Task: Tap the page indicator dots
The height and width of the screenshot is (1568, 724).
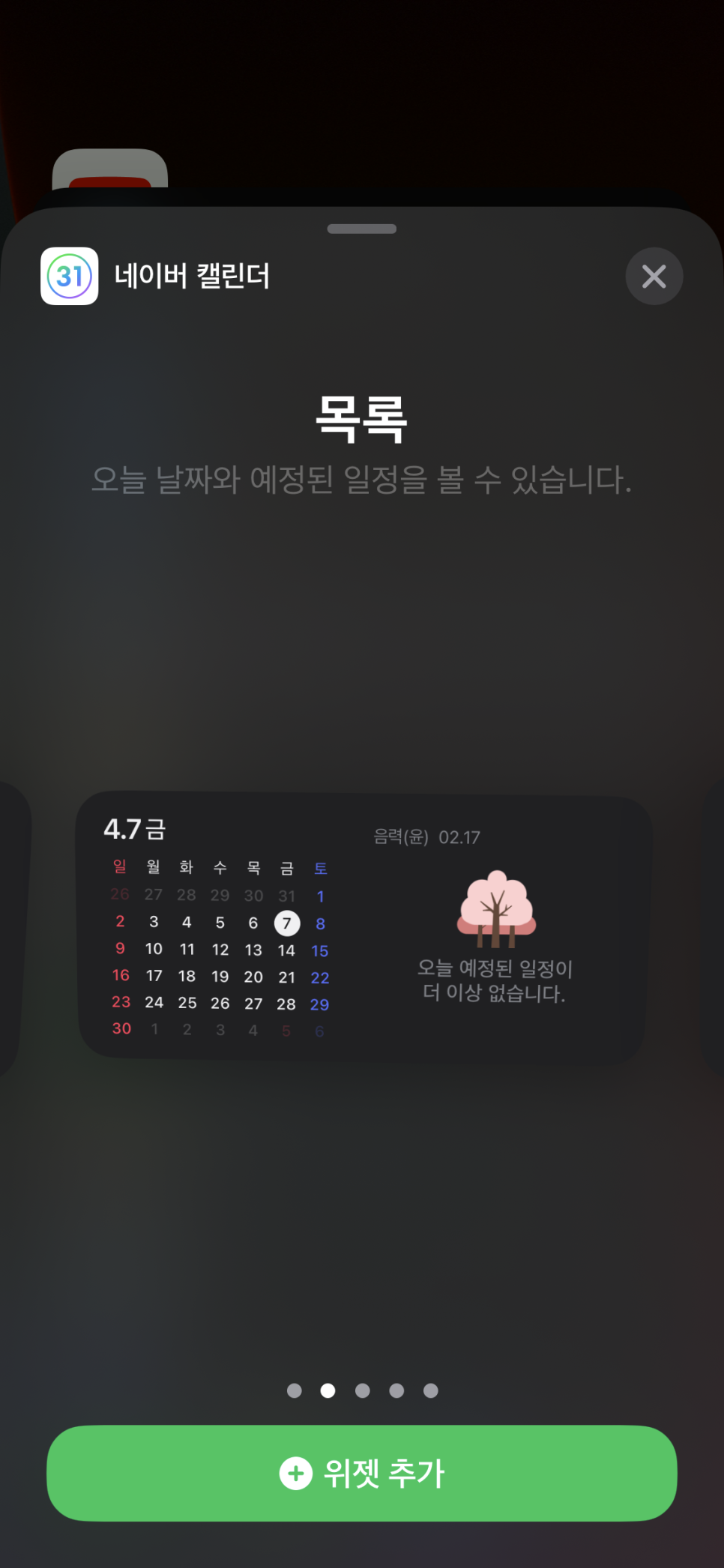Action: coord(362,1391)
